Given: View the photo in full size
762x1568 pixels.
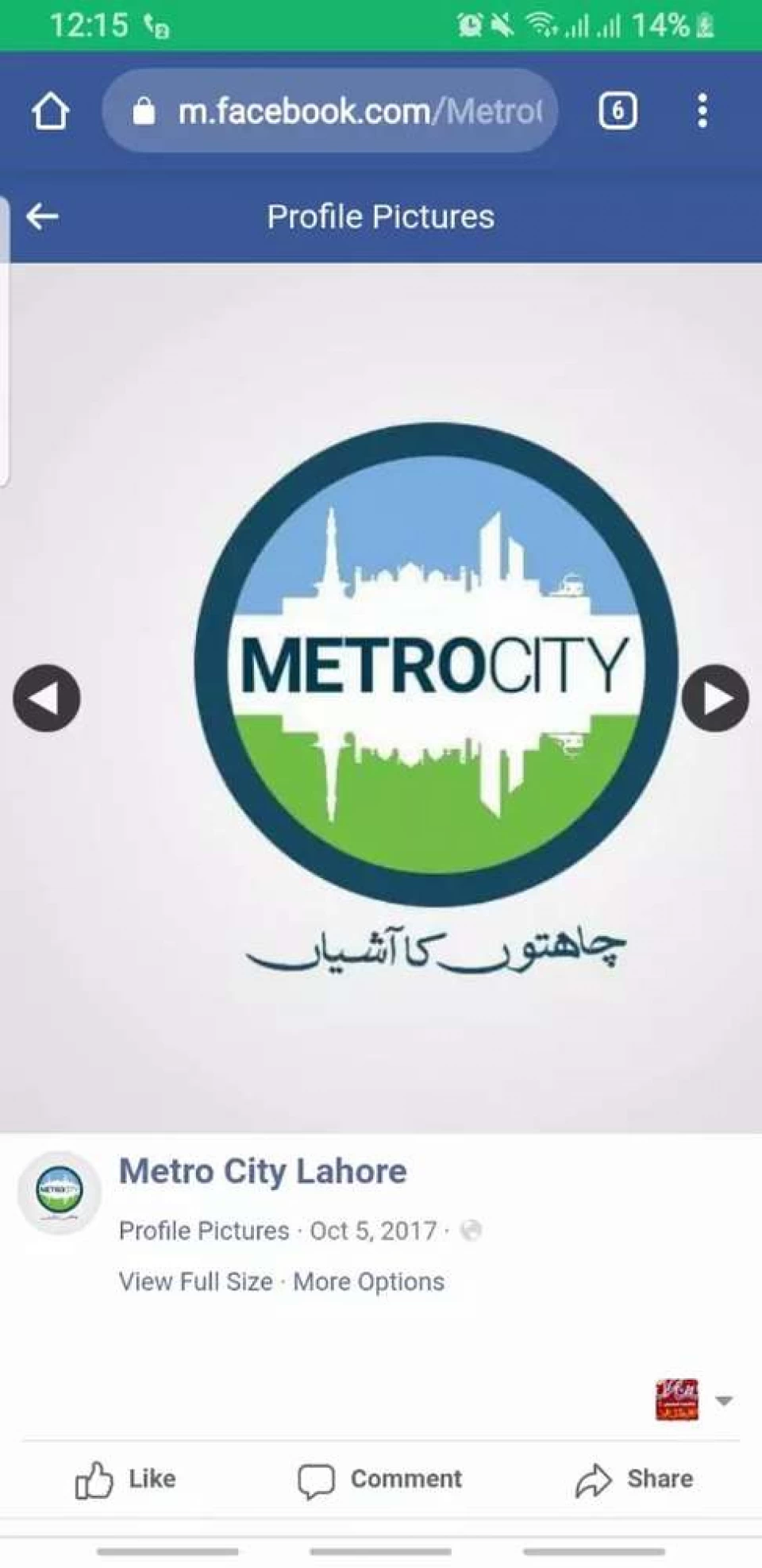Looking at the screenshot, I should (195, 1281).
